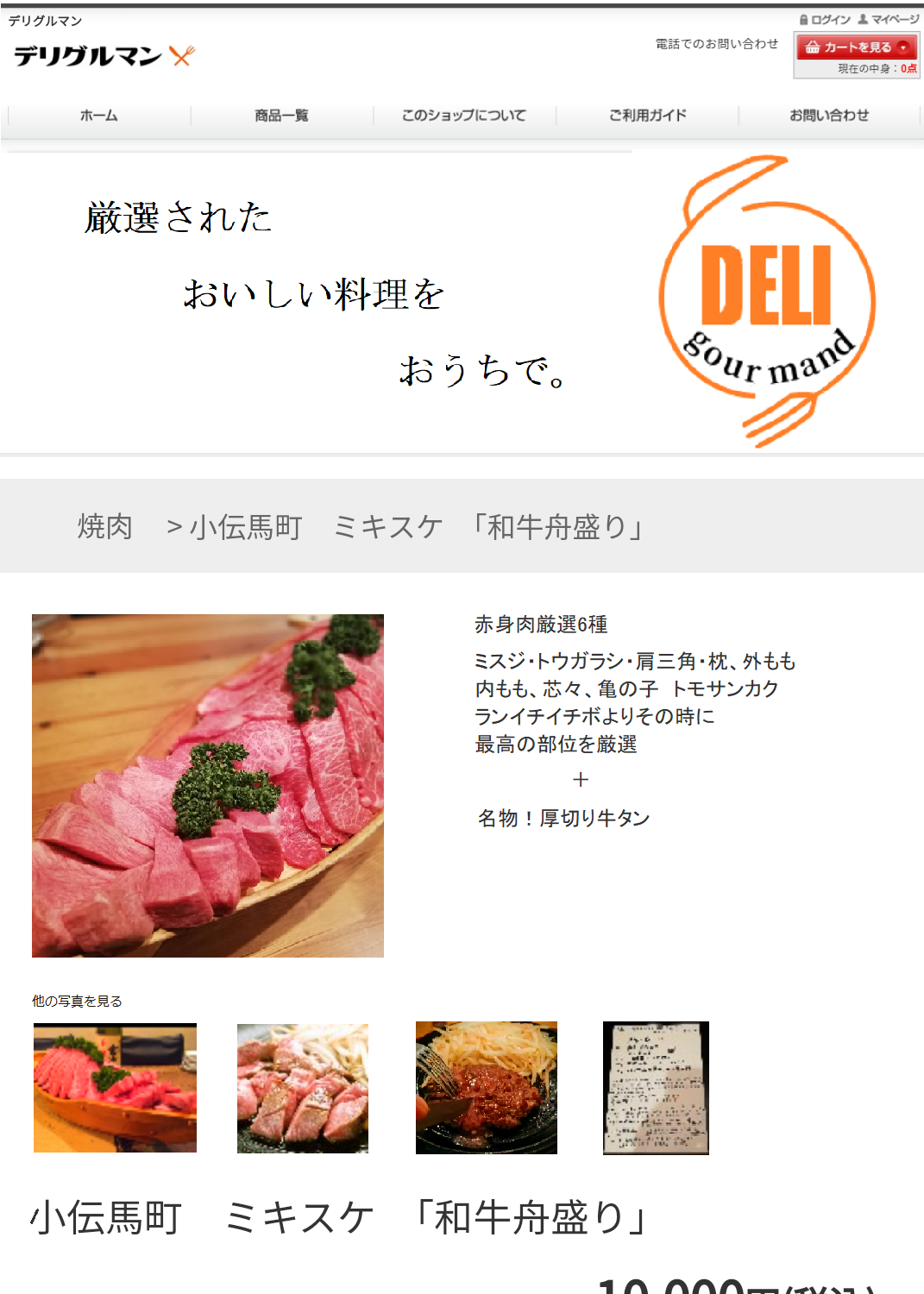Switch to the ホーム tab
This screenshot has width=924, height=1294.
[99, 116]
